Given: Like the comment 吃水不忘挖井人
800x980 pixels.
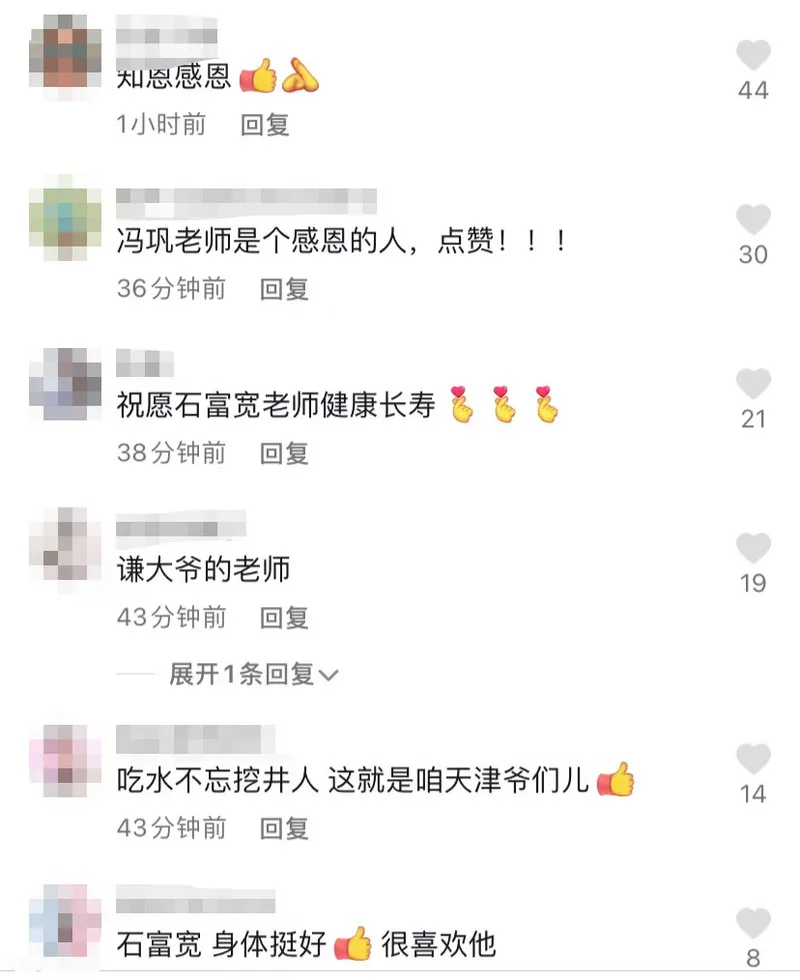Looking at the screenshot, I should click(x=753, y=760).
